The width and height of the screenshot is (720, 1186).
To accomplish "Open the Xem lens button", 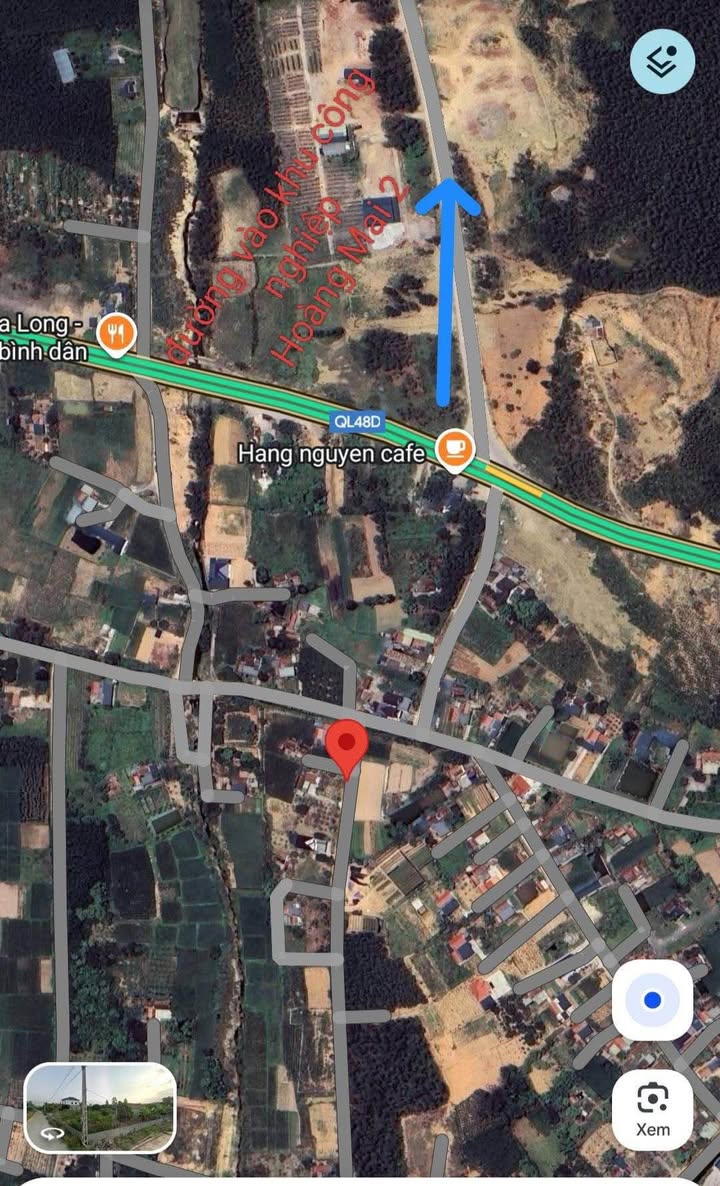I will pyautogui.click(x=652, y=1108).
